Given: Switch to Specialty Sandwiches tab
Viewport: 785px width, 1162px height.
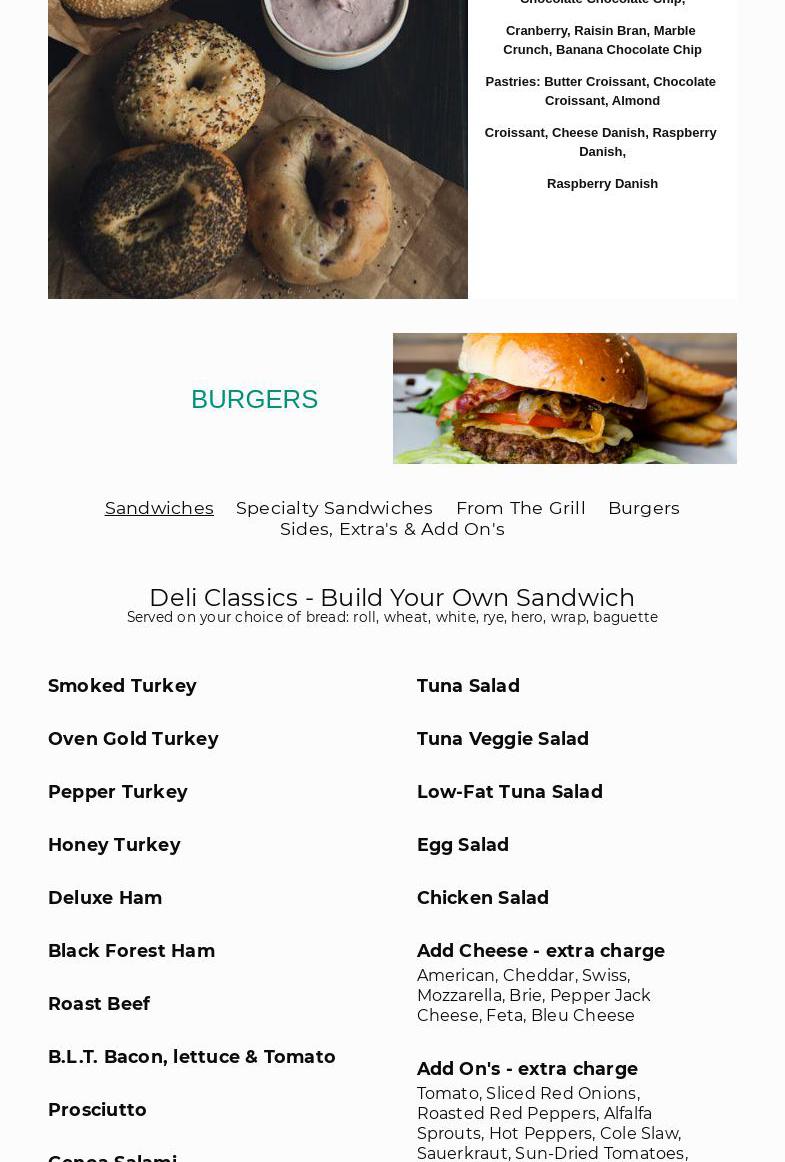Looking at the screenshot, I should [334, 508].
